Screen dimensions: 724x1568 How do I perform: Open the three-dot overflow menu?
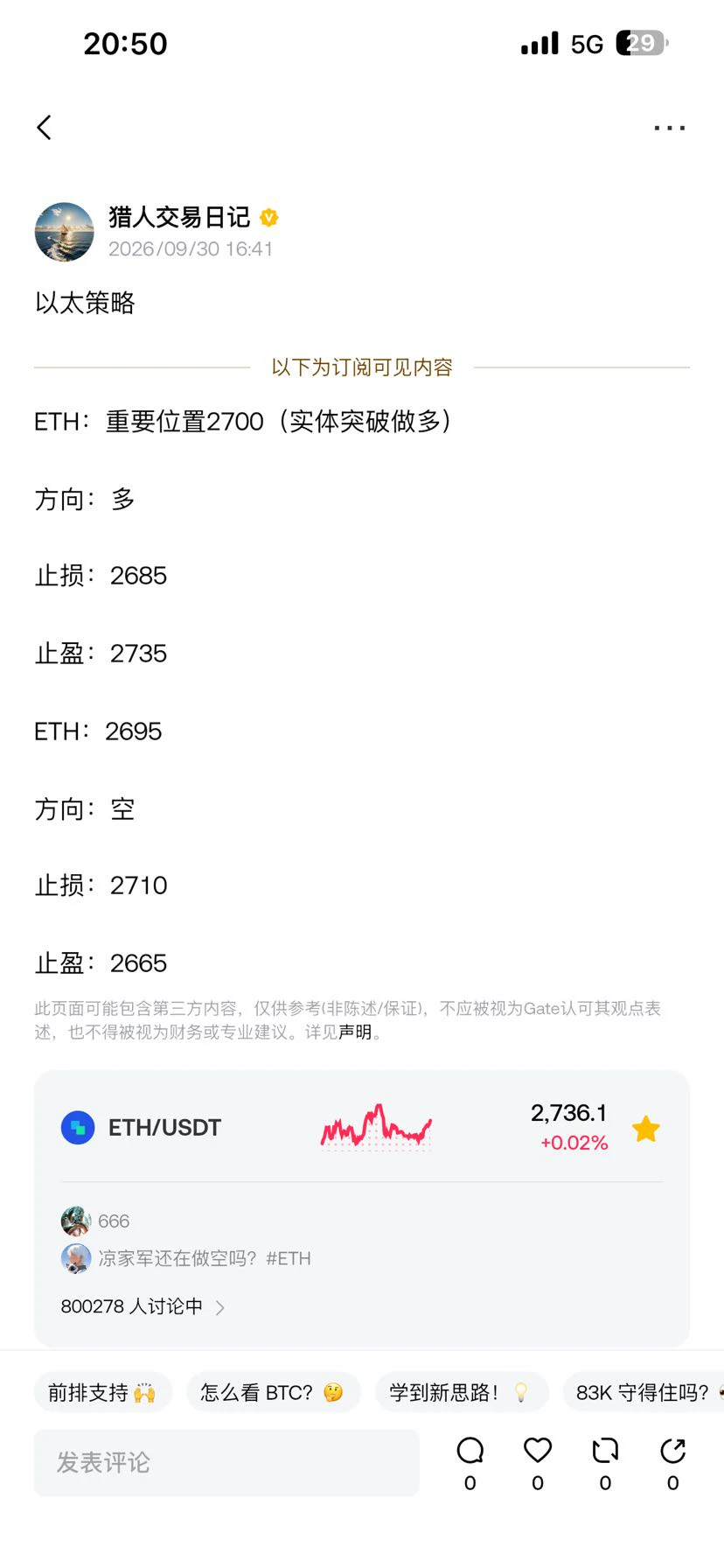(x=670, y=128)
